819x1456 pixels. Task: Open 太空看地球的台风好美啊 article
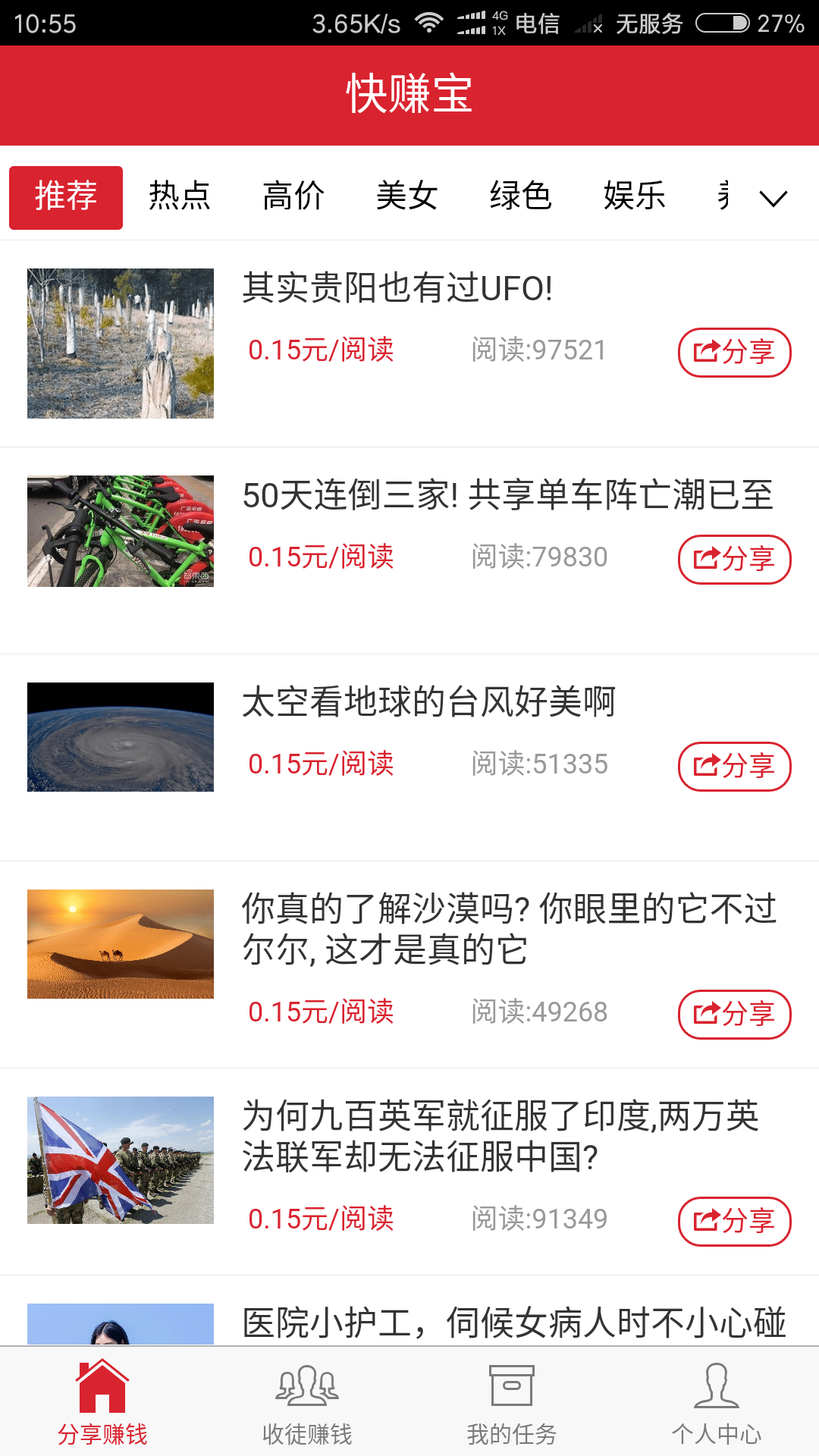(428, 702)
